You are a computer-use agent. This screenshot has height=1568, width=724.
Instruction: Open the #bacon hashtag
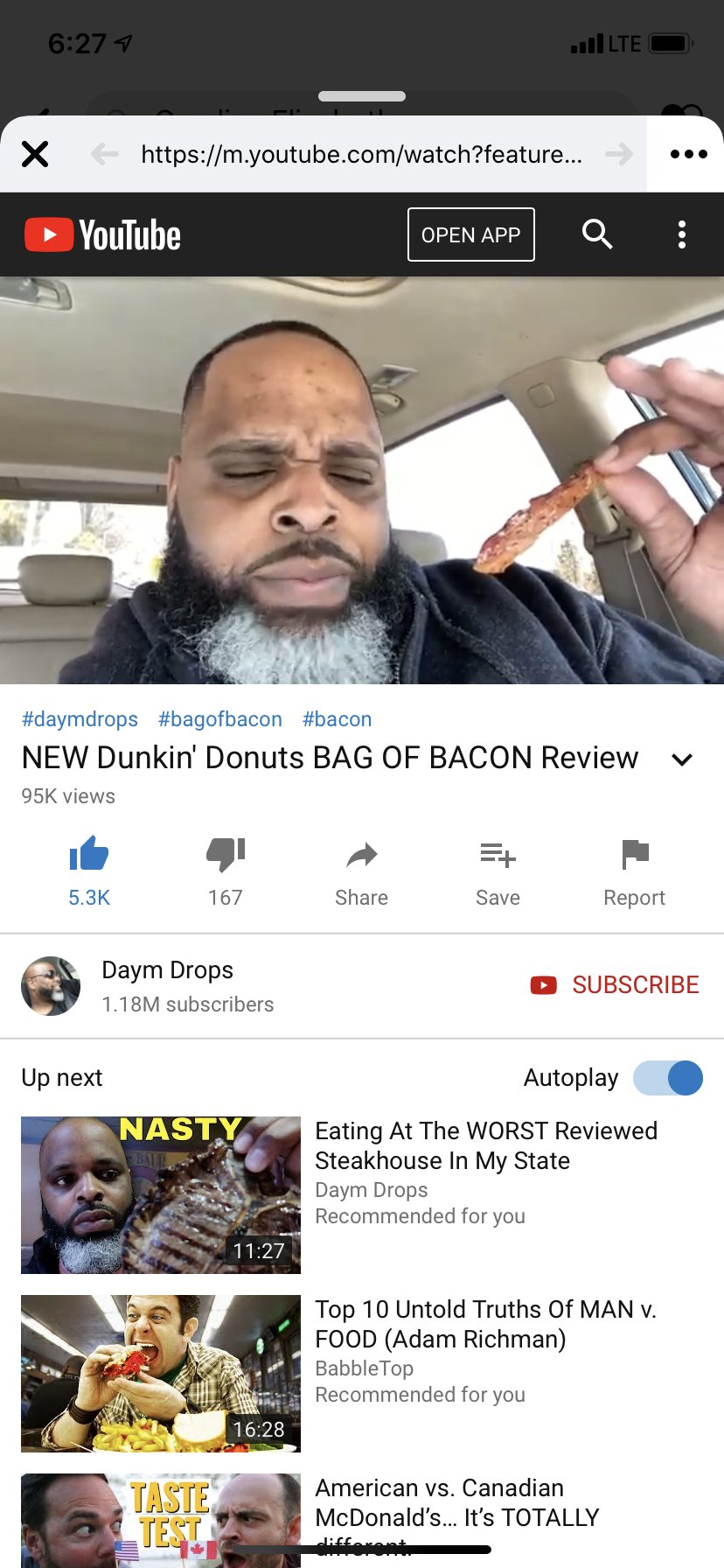pyautogui.click(x=337, y=719)
